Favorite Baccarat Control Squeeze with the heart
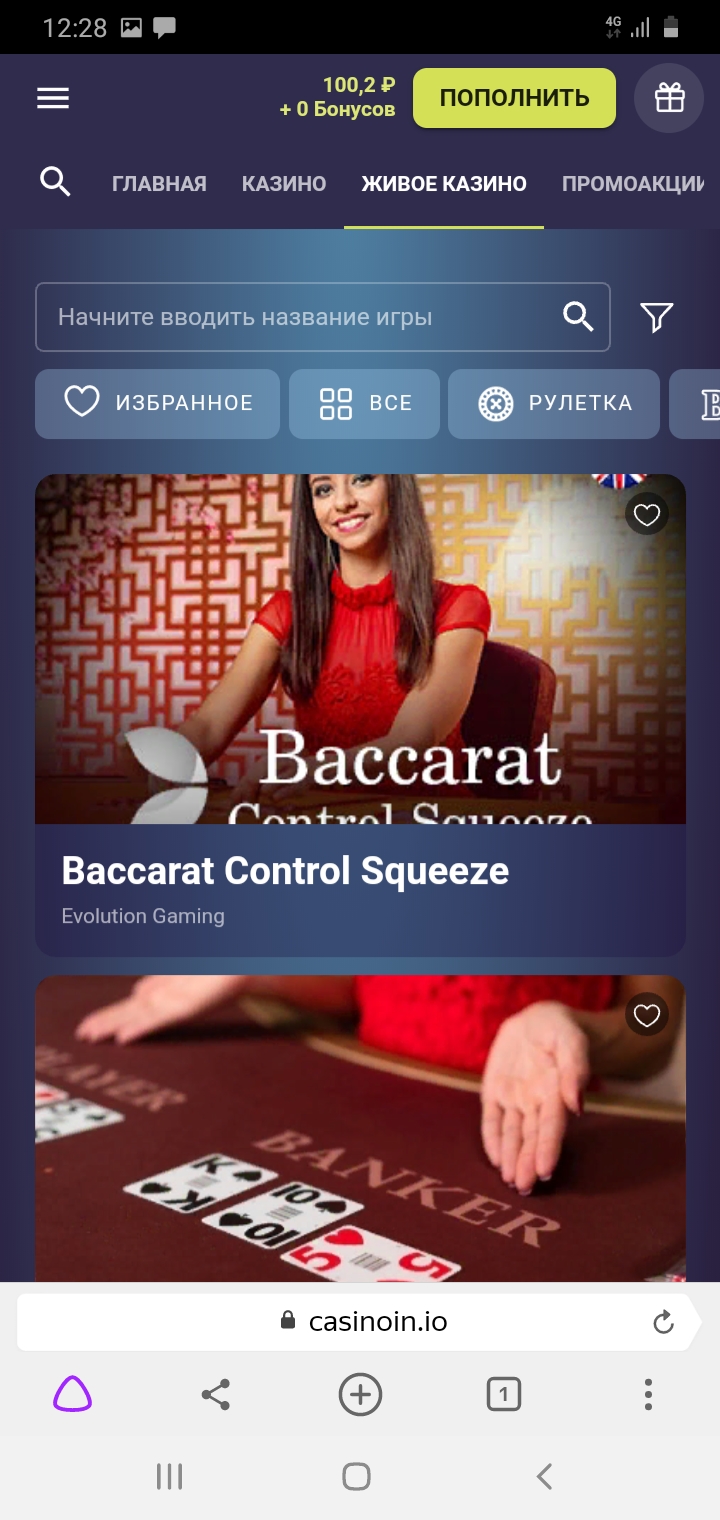Image resolution: width=720 pixels, height=1520 pixels. [647, 515]
